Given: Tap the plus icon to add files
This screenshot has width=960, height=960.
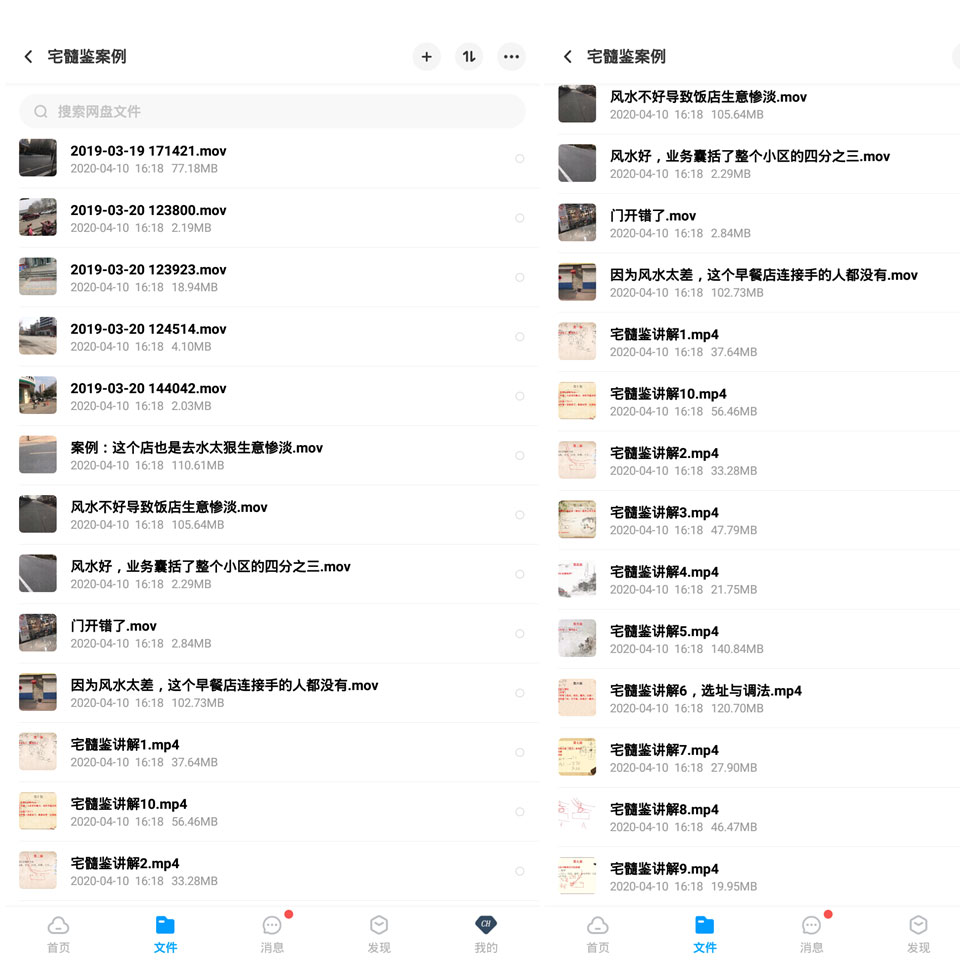Looking at the screenshot, I should coord(426,57).
